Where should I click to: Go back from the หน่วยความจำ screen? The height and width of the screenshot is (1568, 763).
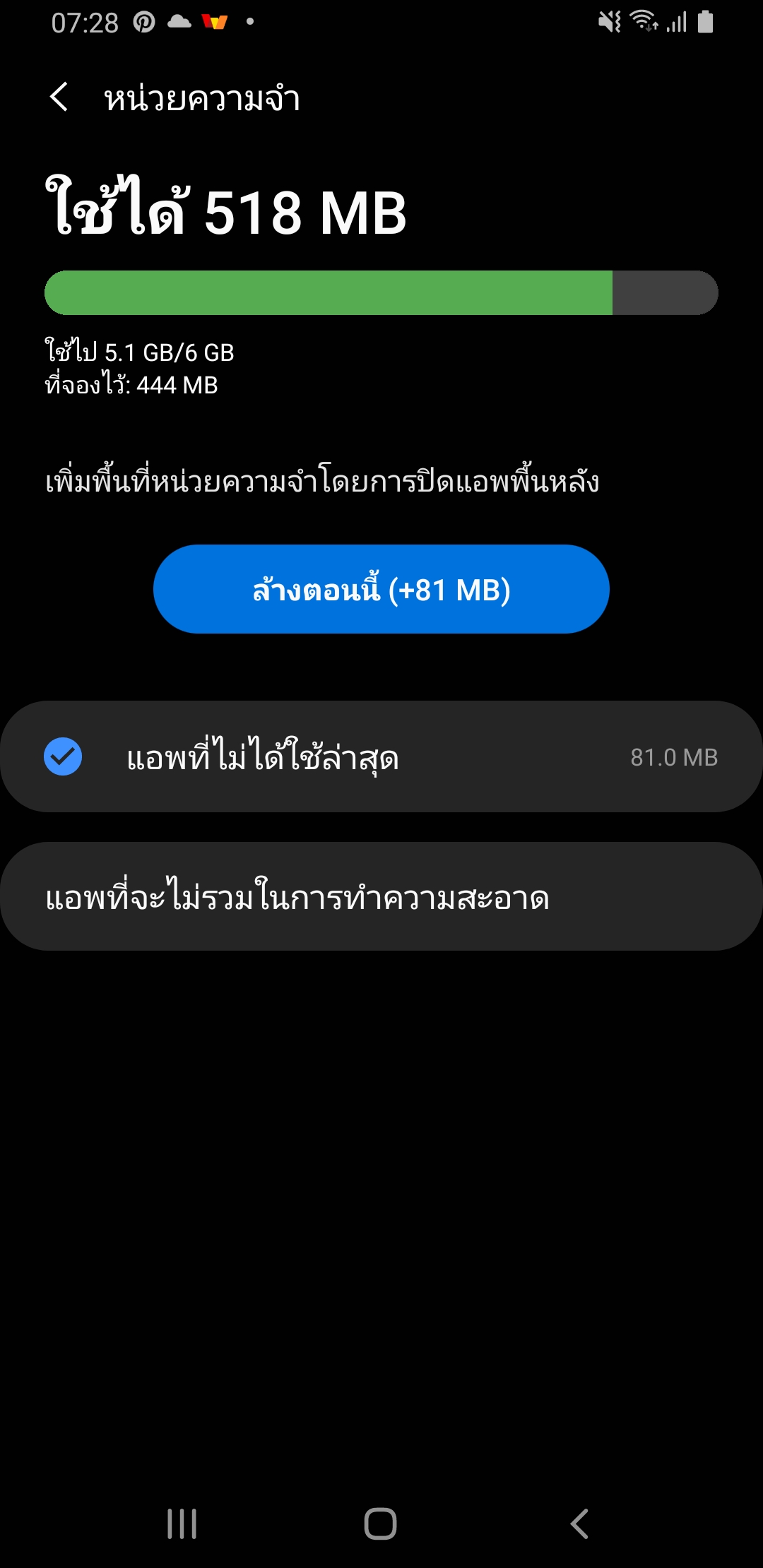click(x=59, y=97)
